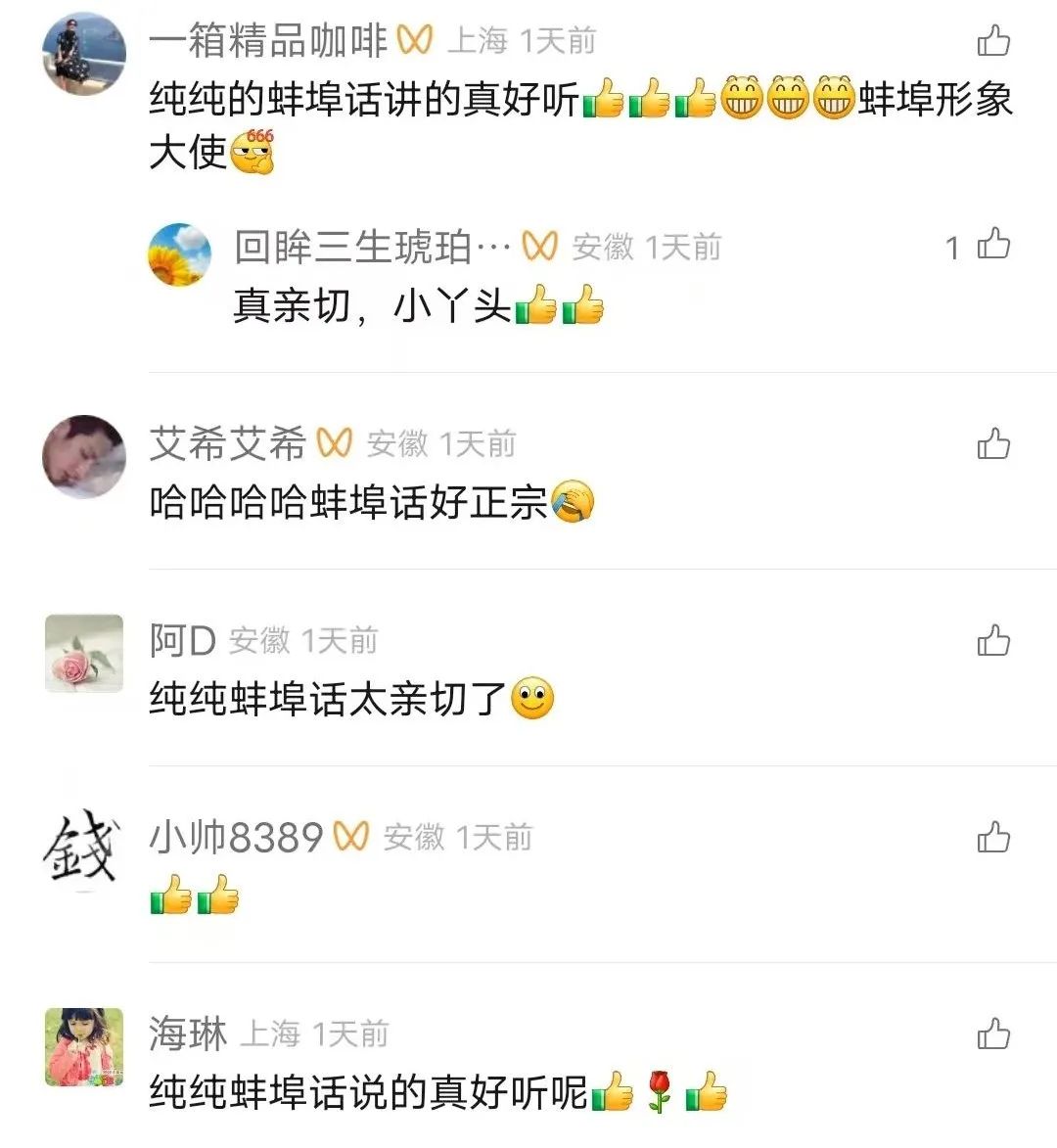1057x1148 pixels.
Task: Like the reply by 回眸三生琥珀
Action: click(993, 244)
